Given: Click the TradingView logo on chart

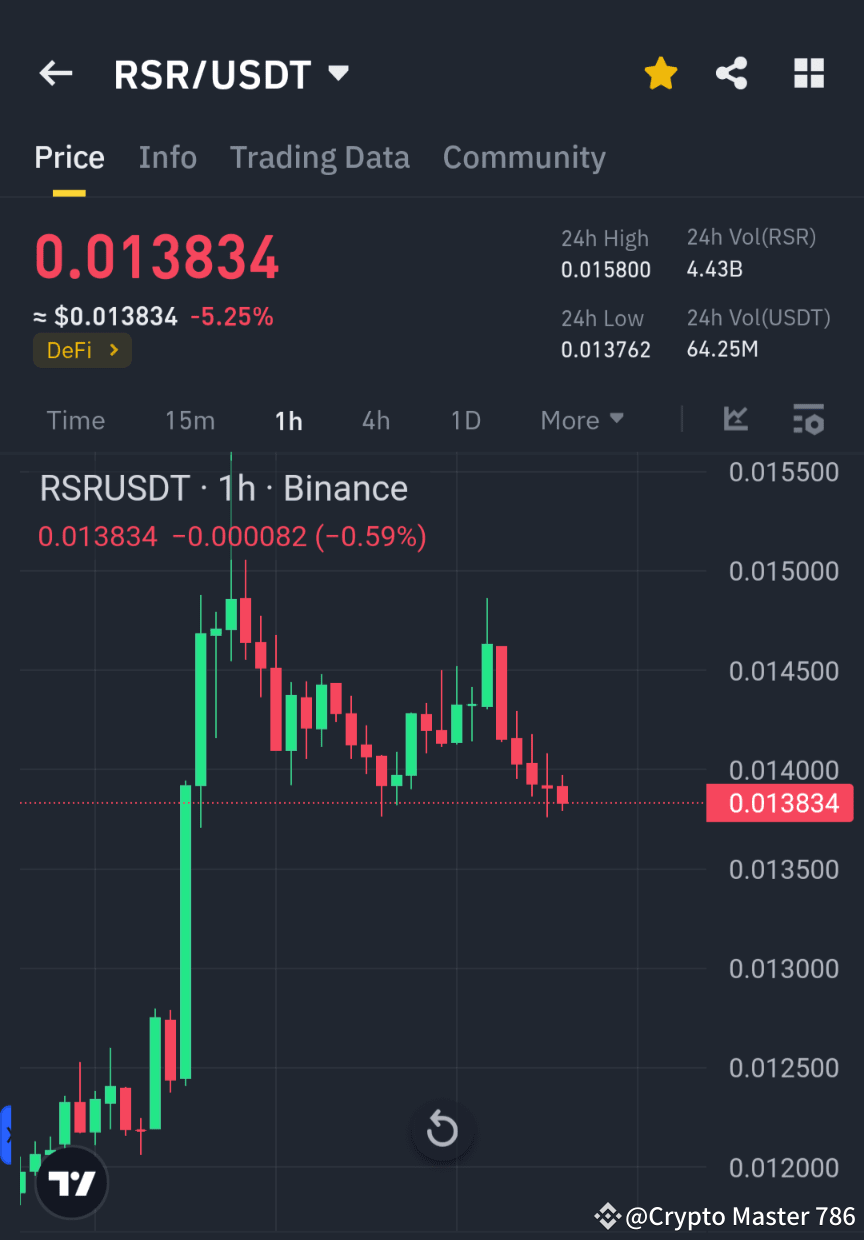Looking at the screenshot, I should [70, 1182].
